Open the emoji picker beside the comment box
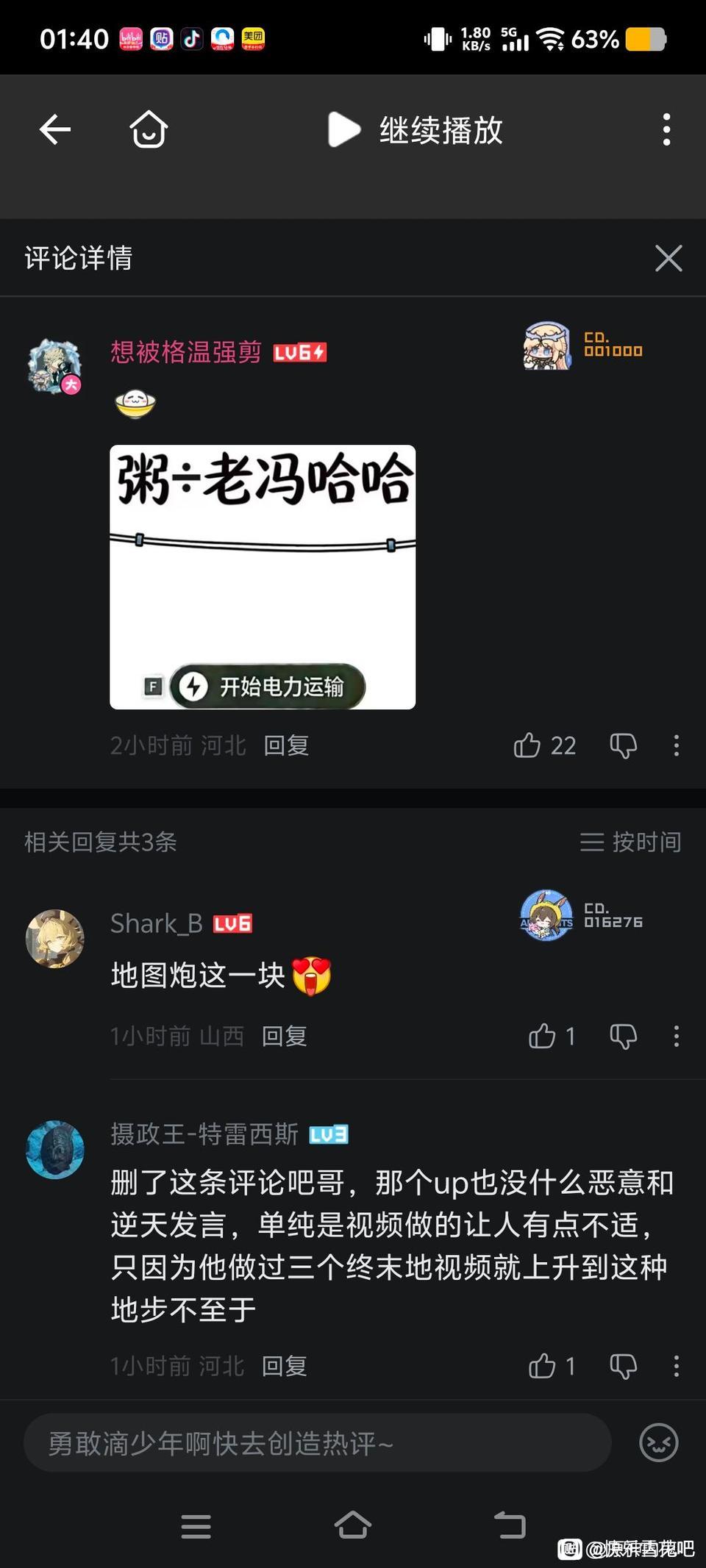706x1568 pixels. tap(658, 1442)
